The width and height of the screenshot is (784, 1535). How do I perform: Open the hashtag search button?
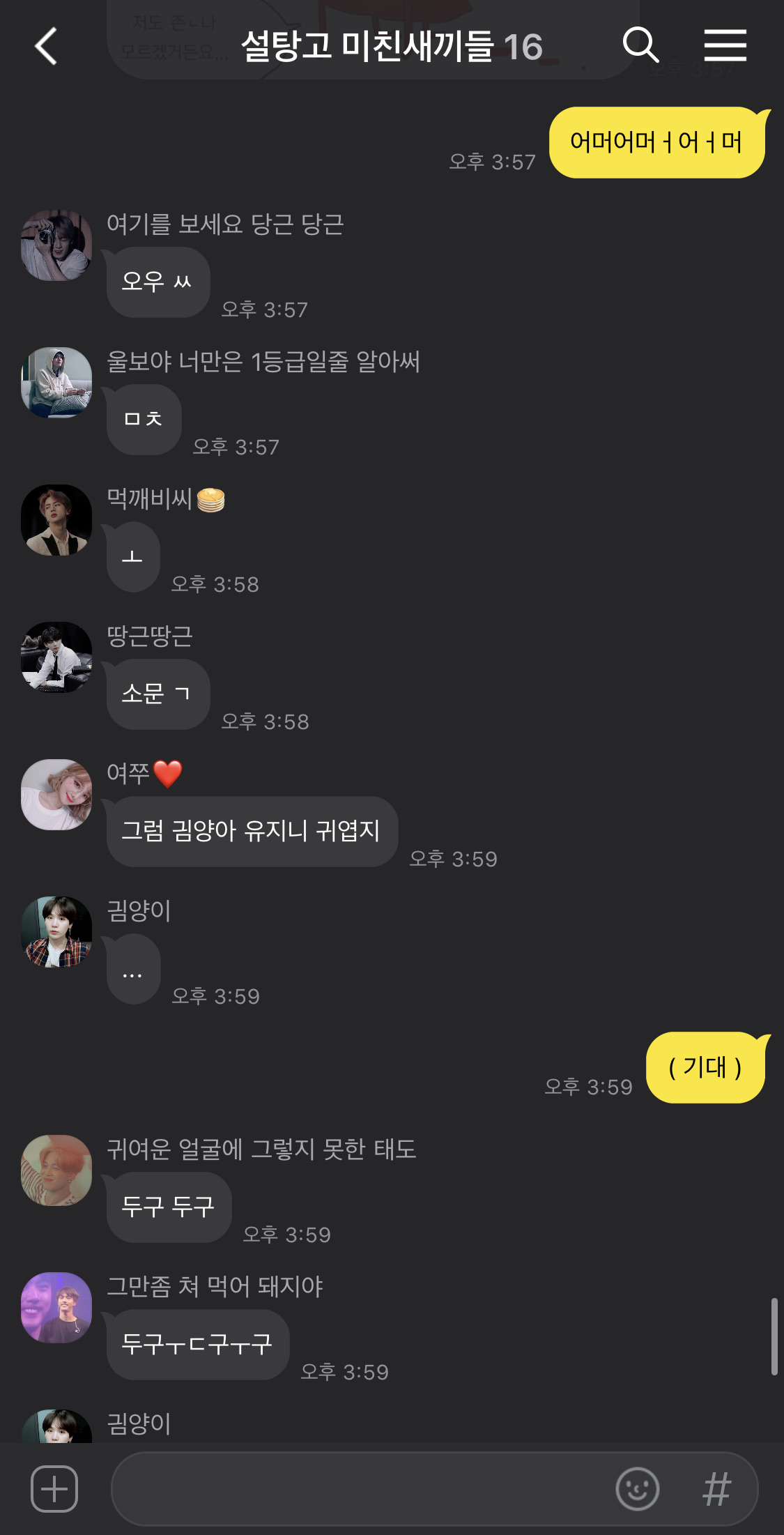(716, 1488)
